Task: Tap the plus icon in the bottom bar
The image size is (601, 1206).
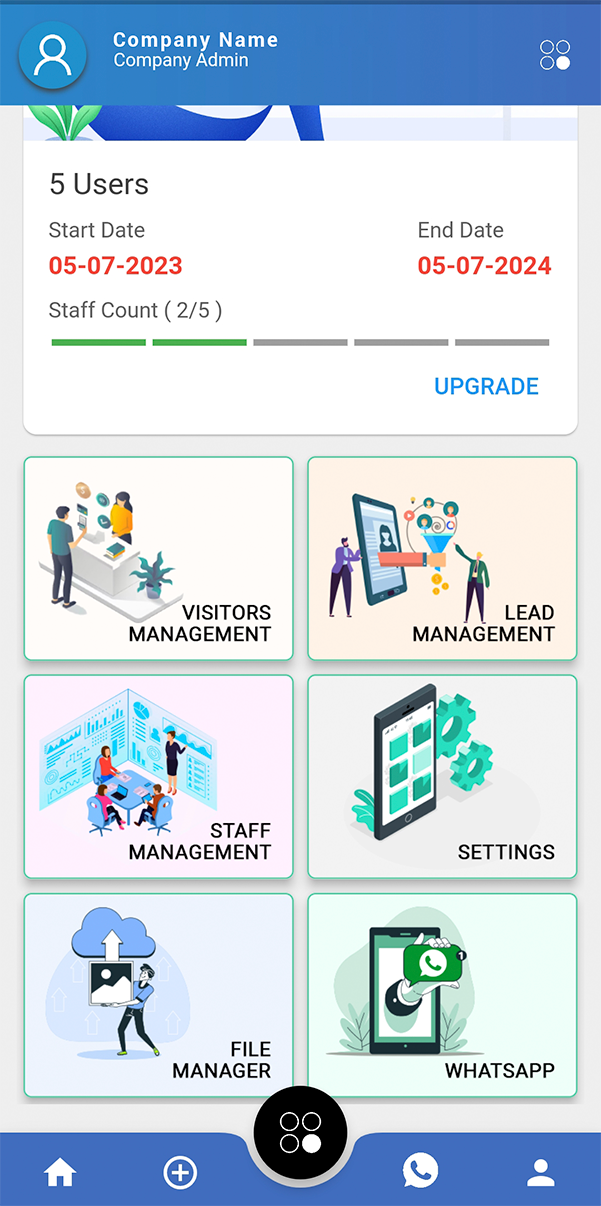Action: pos(181,1173)
